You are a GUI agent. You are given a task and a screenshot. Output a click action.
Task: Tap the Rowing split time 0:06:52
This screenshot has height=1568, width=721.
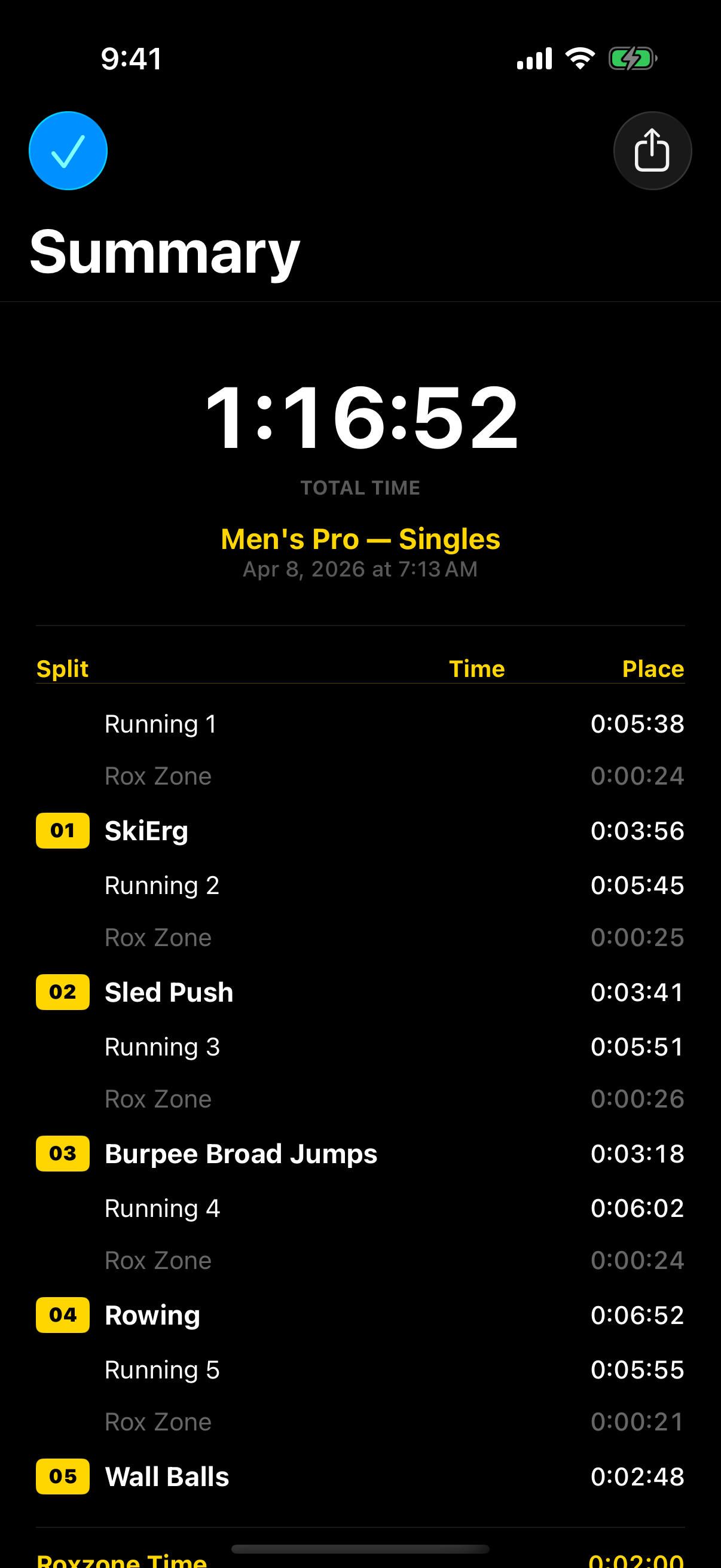(x=638, y=1315)
